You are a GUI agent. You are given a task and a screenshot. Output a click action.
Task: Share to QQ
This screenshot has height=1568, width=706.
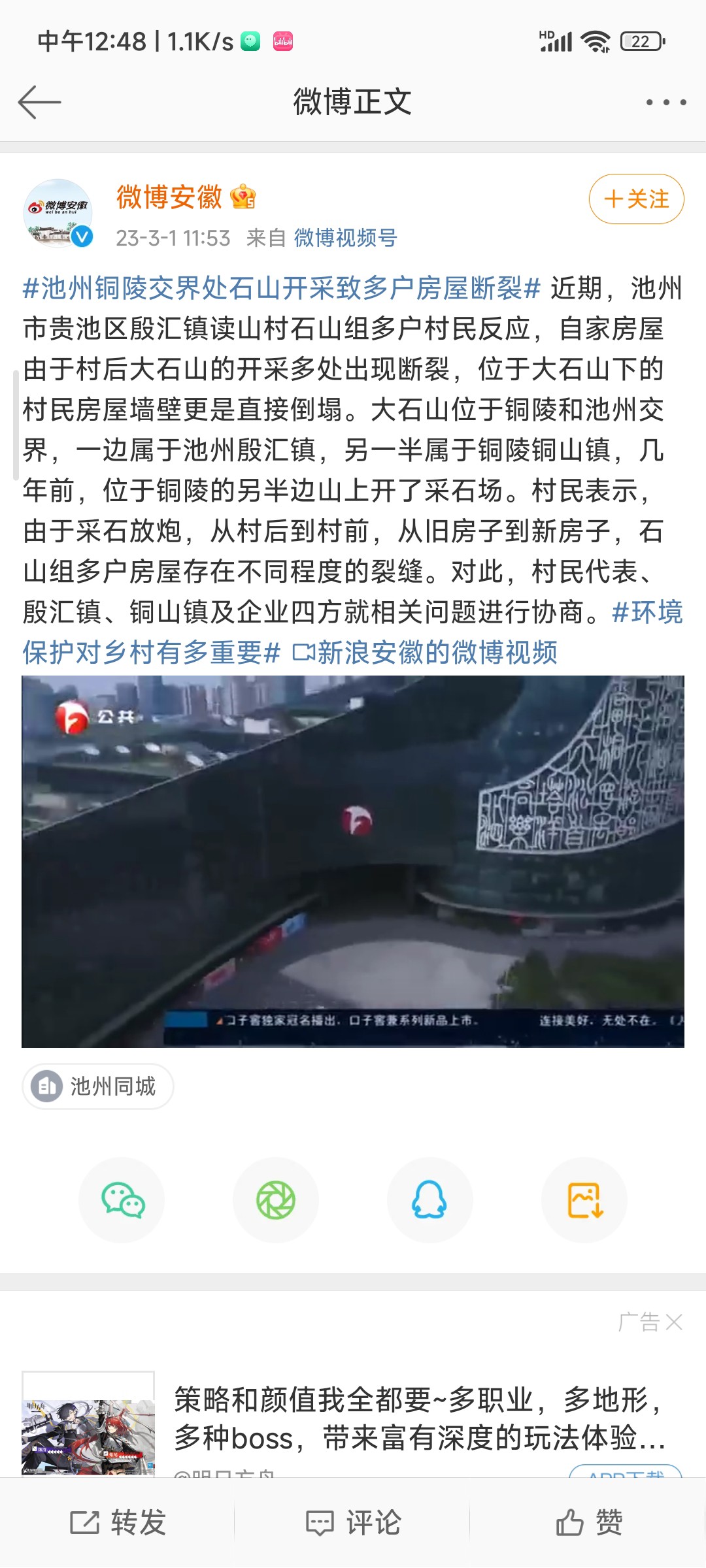pyautogui.click(x=429, y=1200)
